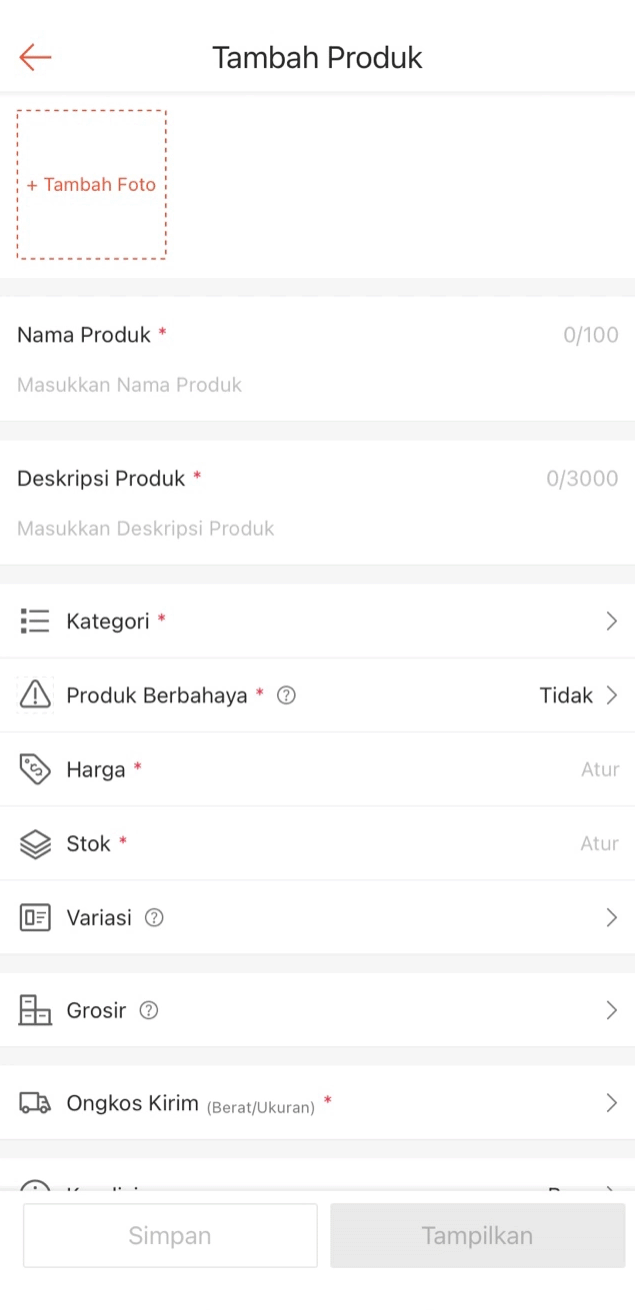Tap + Tambah Foto to add photo
The height and width of the screenshot is (1310, 635).
coord(91,185)
